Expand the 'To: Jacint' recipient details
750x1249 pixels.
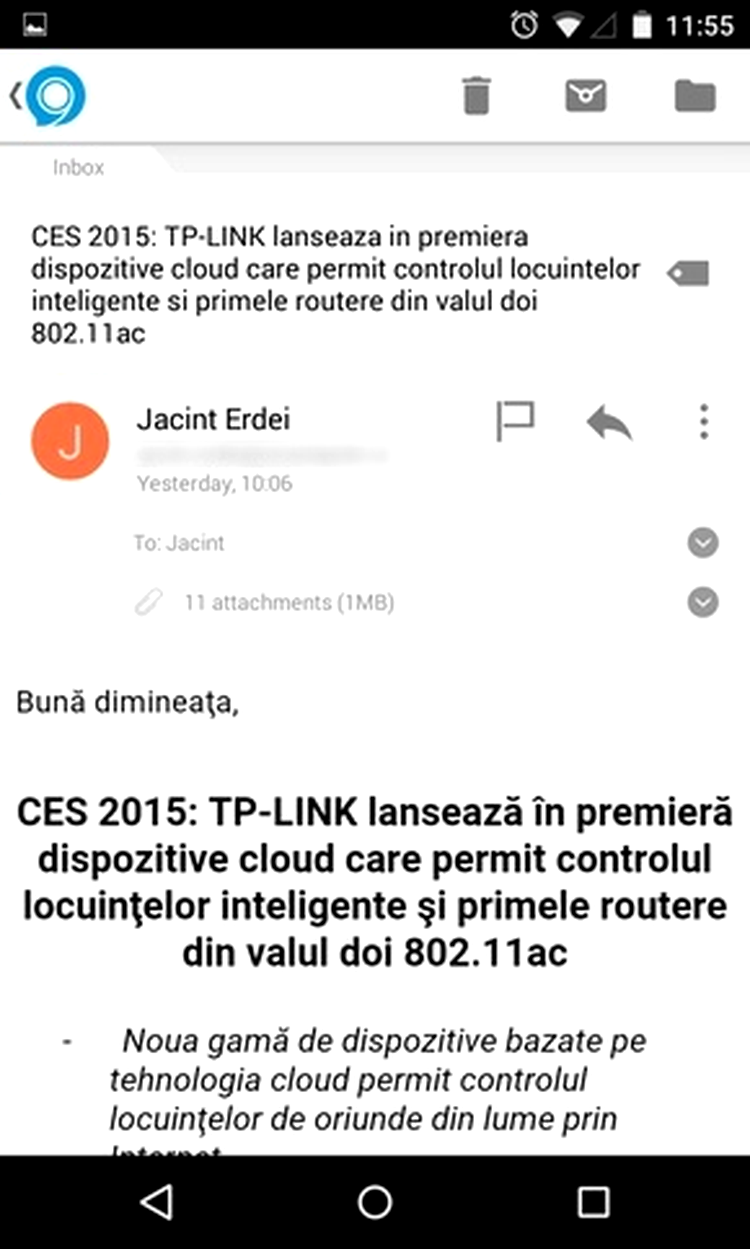[704, 543]
